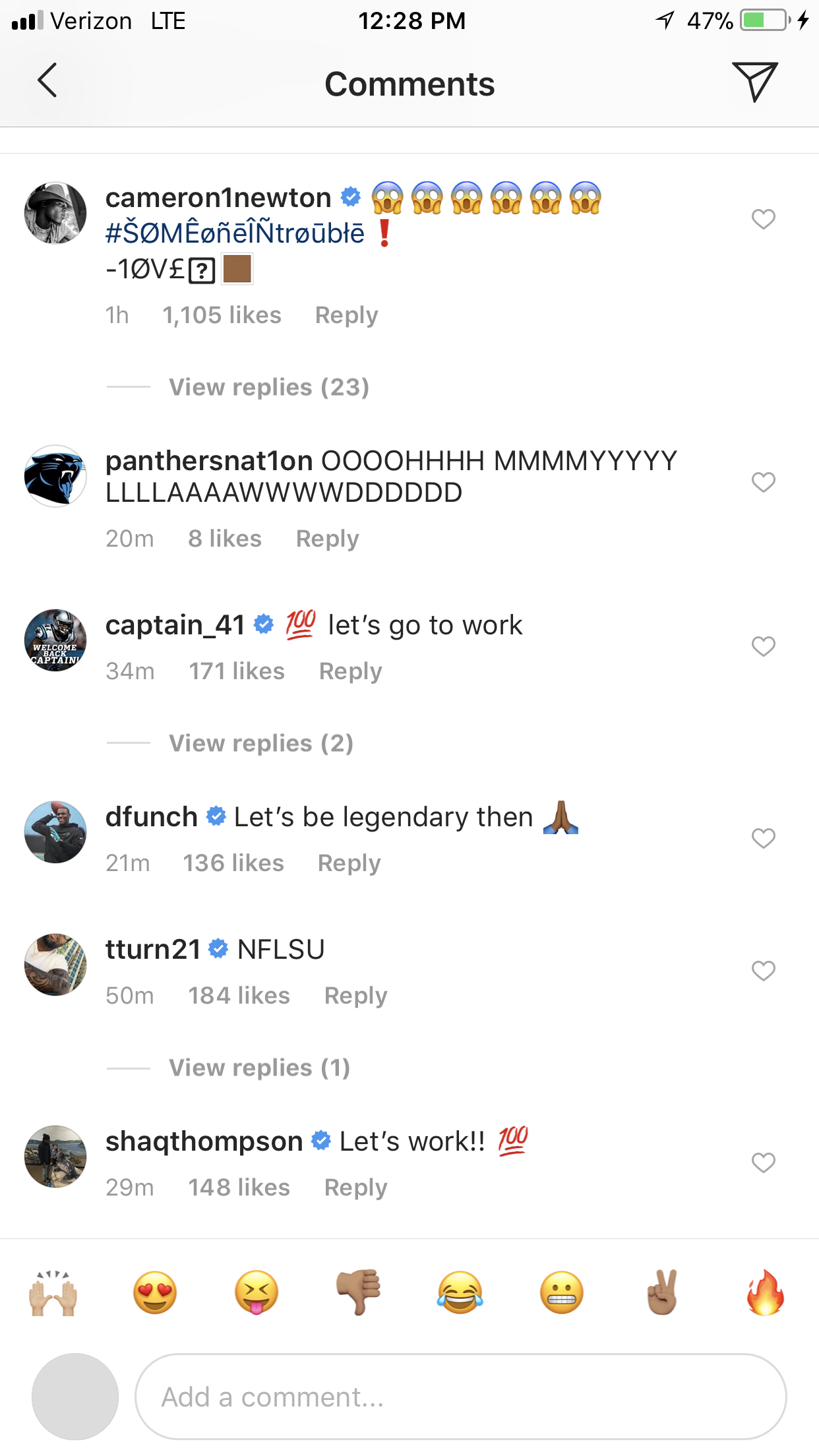Open shaqthompson's profile from username

[x=204, y=1141]
